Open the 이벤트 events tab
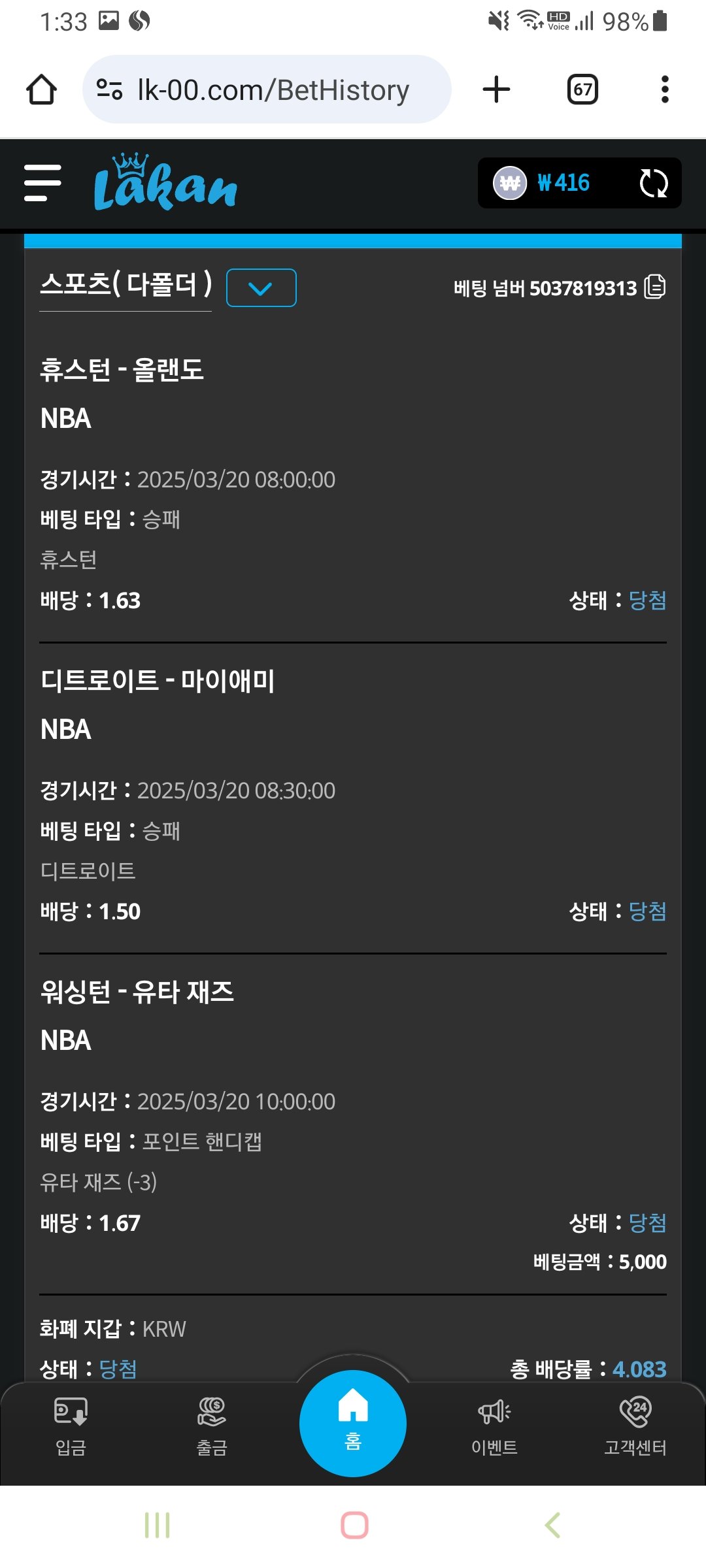Viewport: 706px width, 1568px height. pyautogui.click(x=494, y=1426)
